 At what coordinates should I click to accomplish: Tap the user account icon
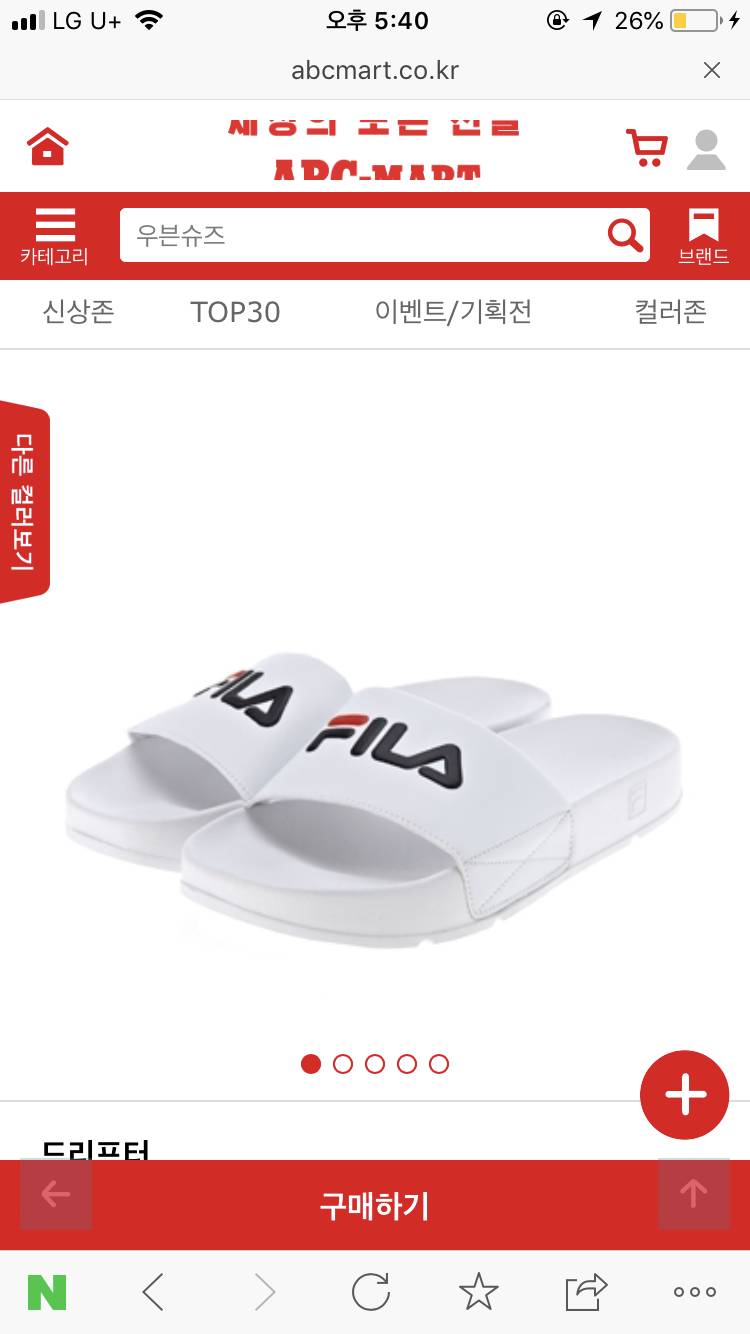point(707,146)
